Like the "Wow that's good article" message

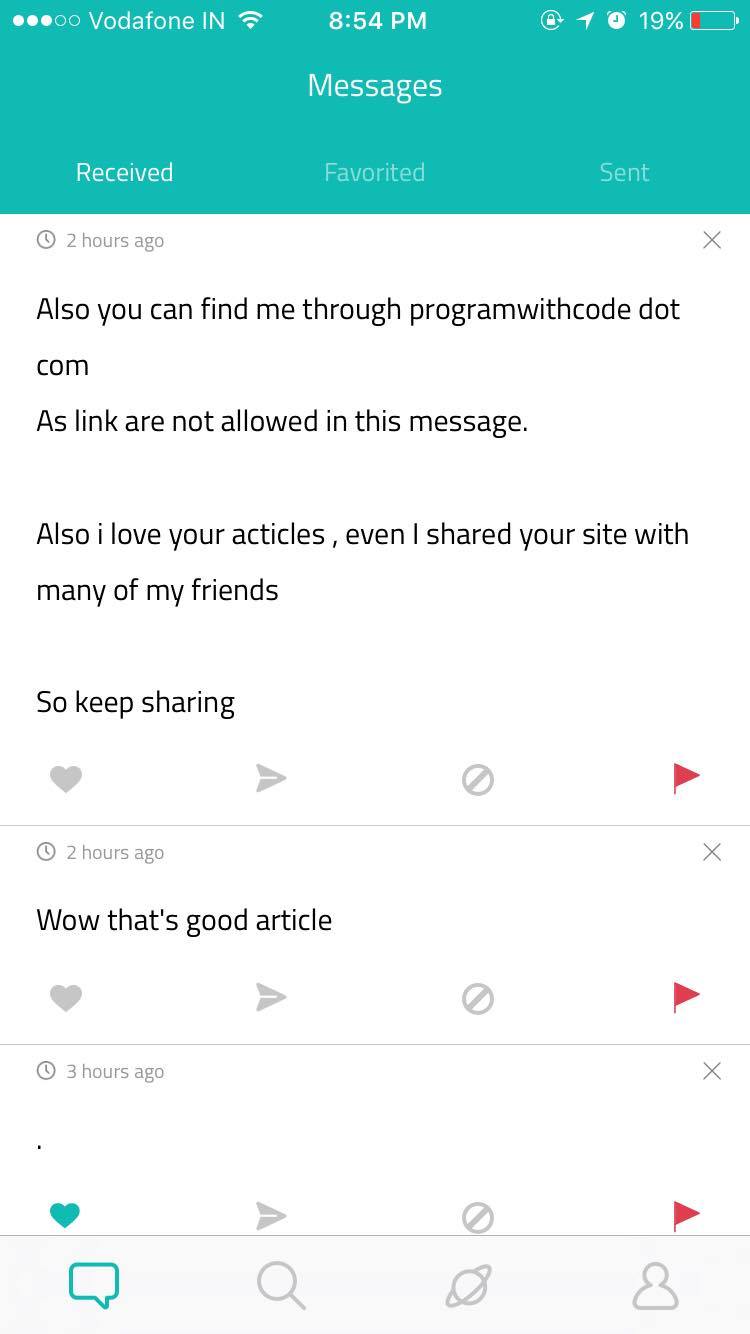(x=66, y=997)
